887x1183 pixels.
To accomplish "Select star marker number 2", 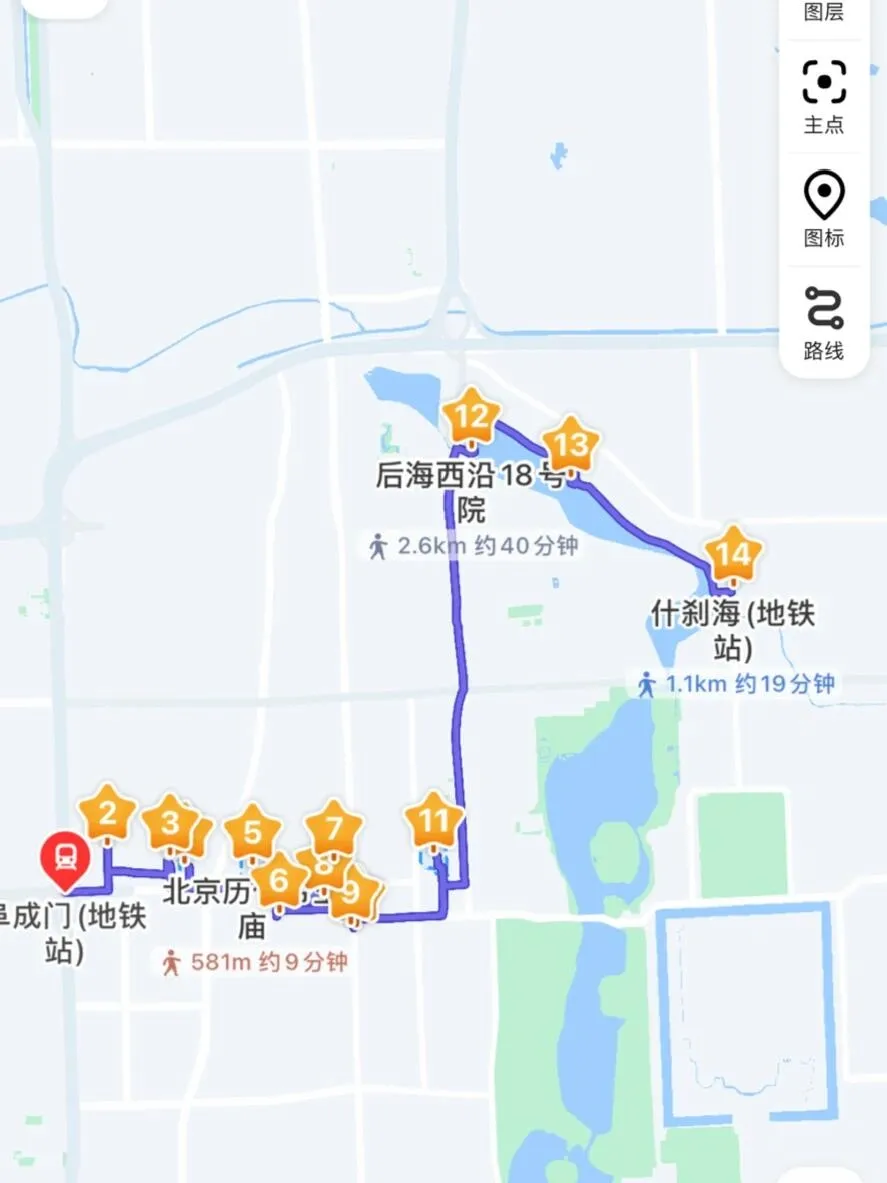I will [110, 812].
